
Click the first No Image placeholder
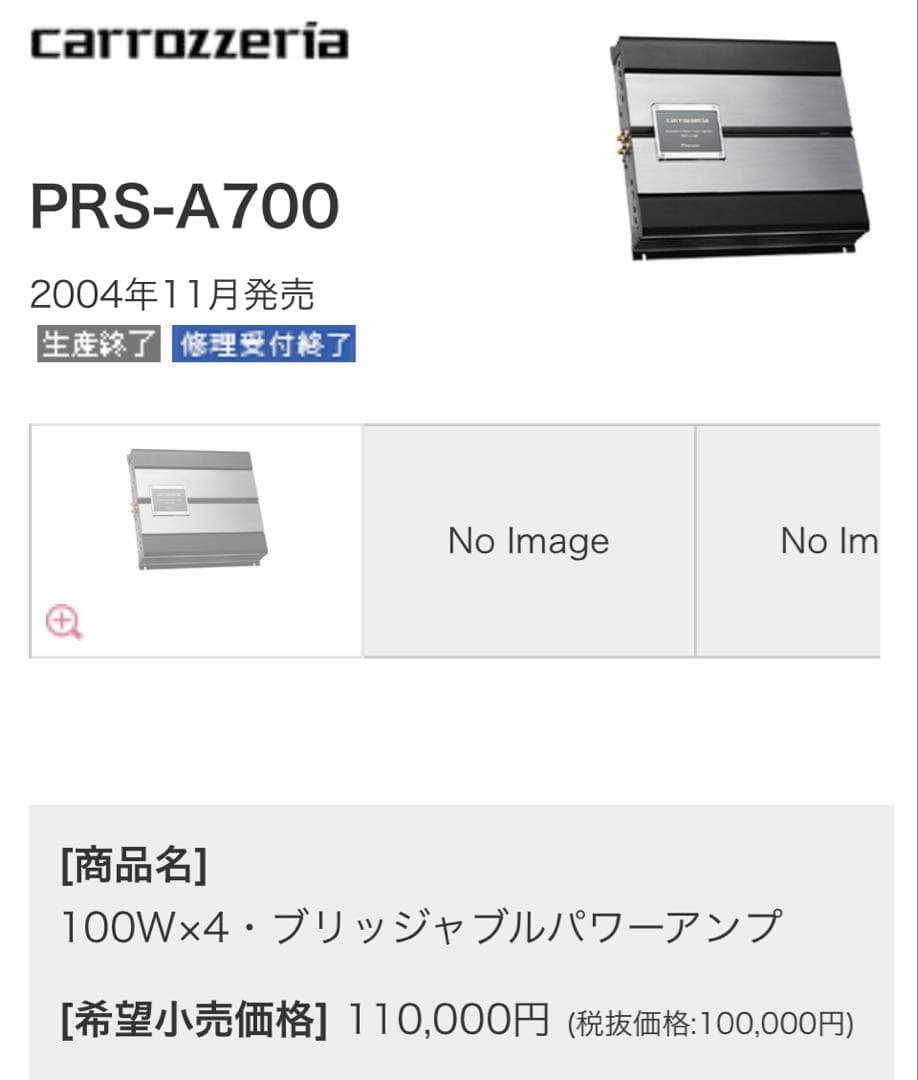tap(529, 540)
